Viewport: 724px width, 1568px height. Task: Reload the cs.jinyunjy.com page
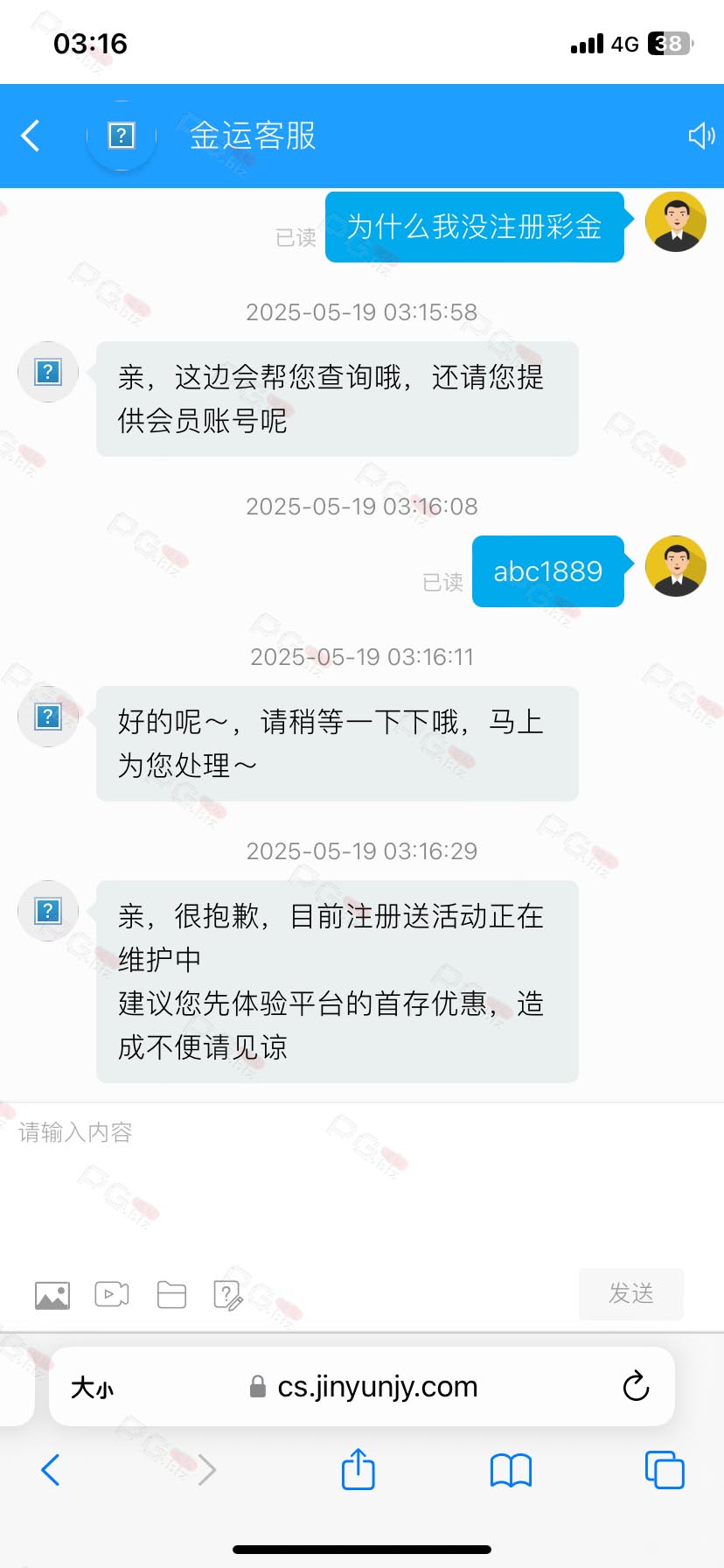636,1387
